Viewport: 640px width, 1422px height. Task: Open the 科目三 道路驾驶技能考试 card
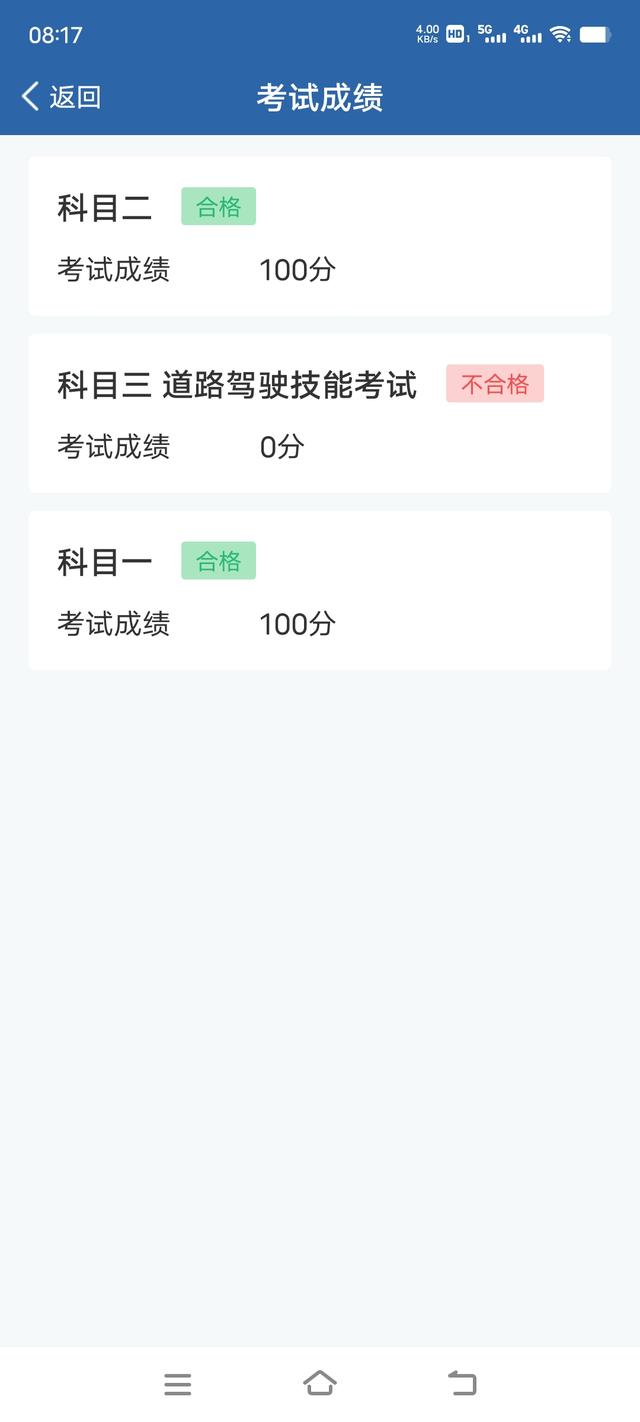click(x=320, y=413)
